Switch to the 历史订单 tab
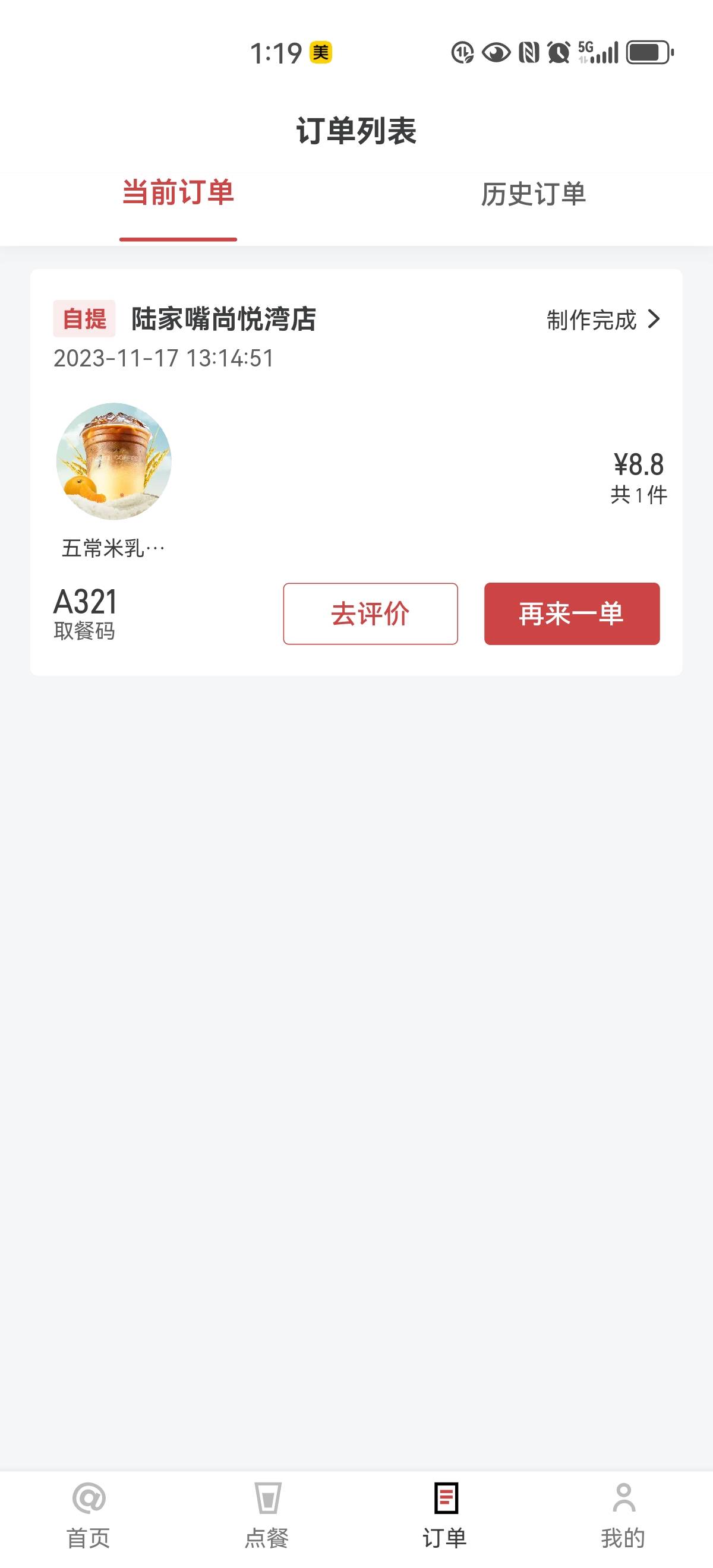713x1568 pixels. pos(534,194)
